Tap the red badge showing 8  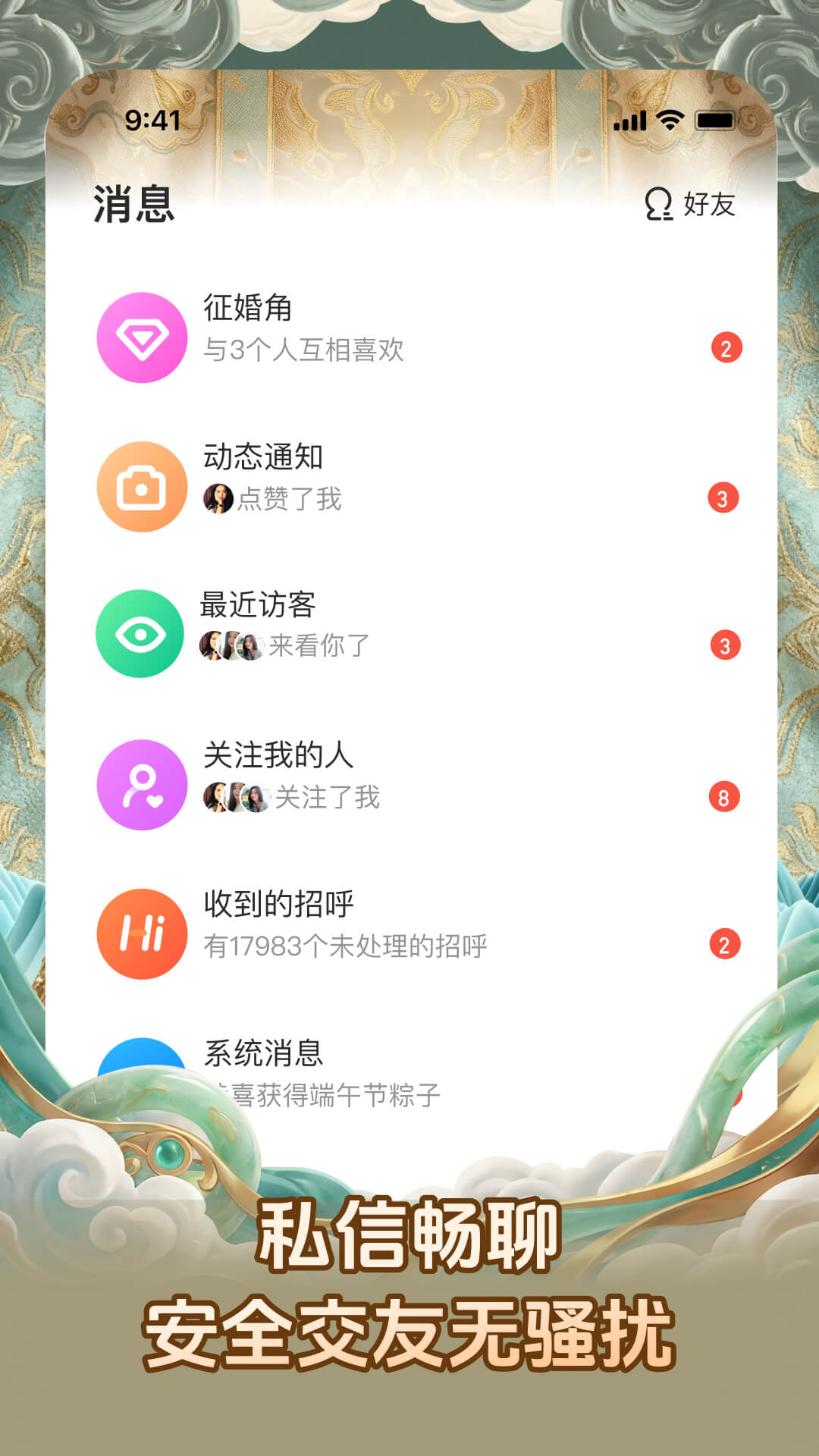click(725, 795)
